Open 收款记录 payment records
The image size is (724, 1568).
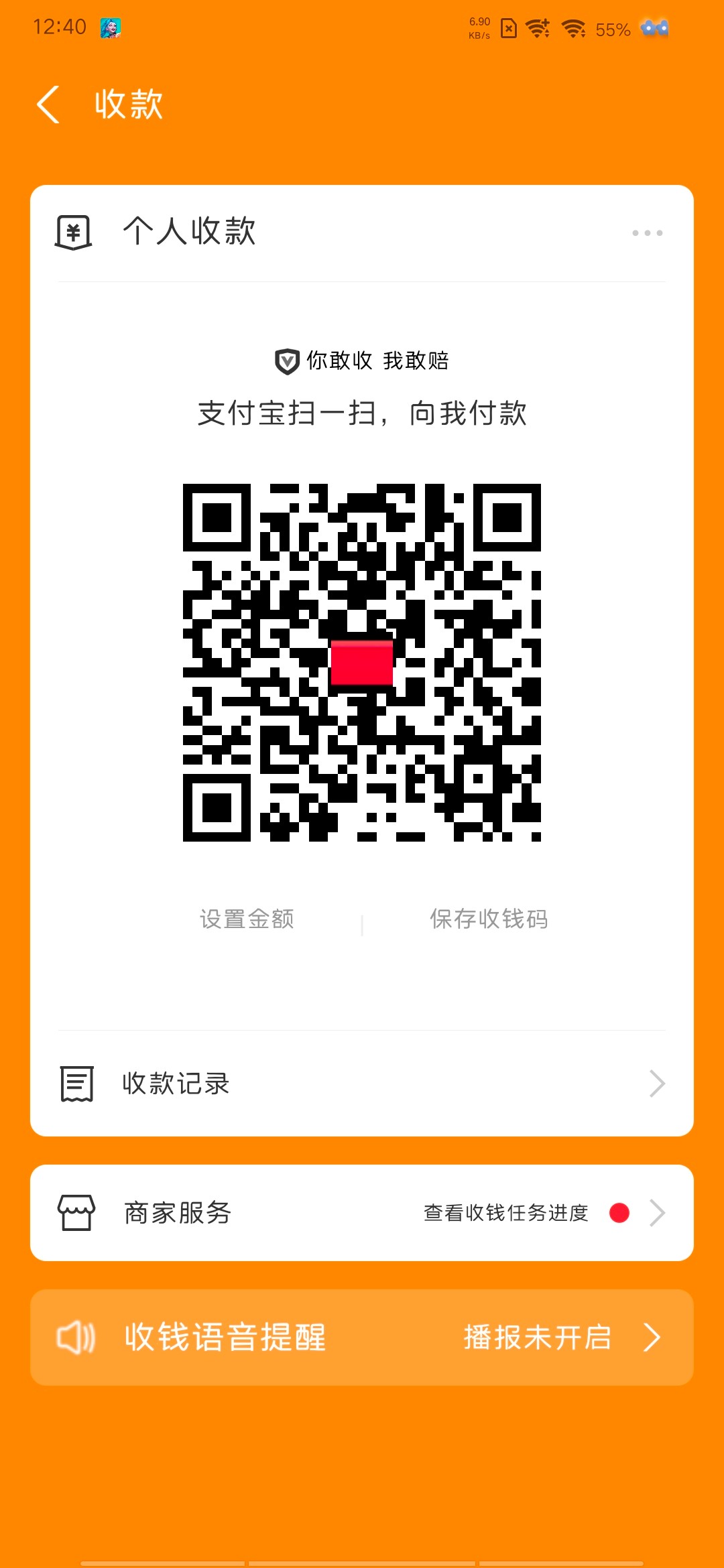[x=362, y=1084]
